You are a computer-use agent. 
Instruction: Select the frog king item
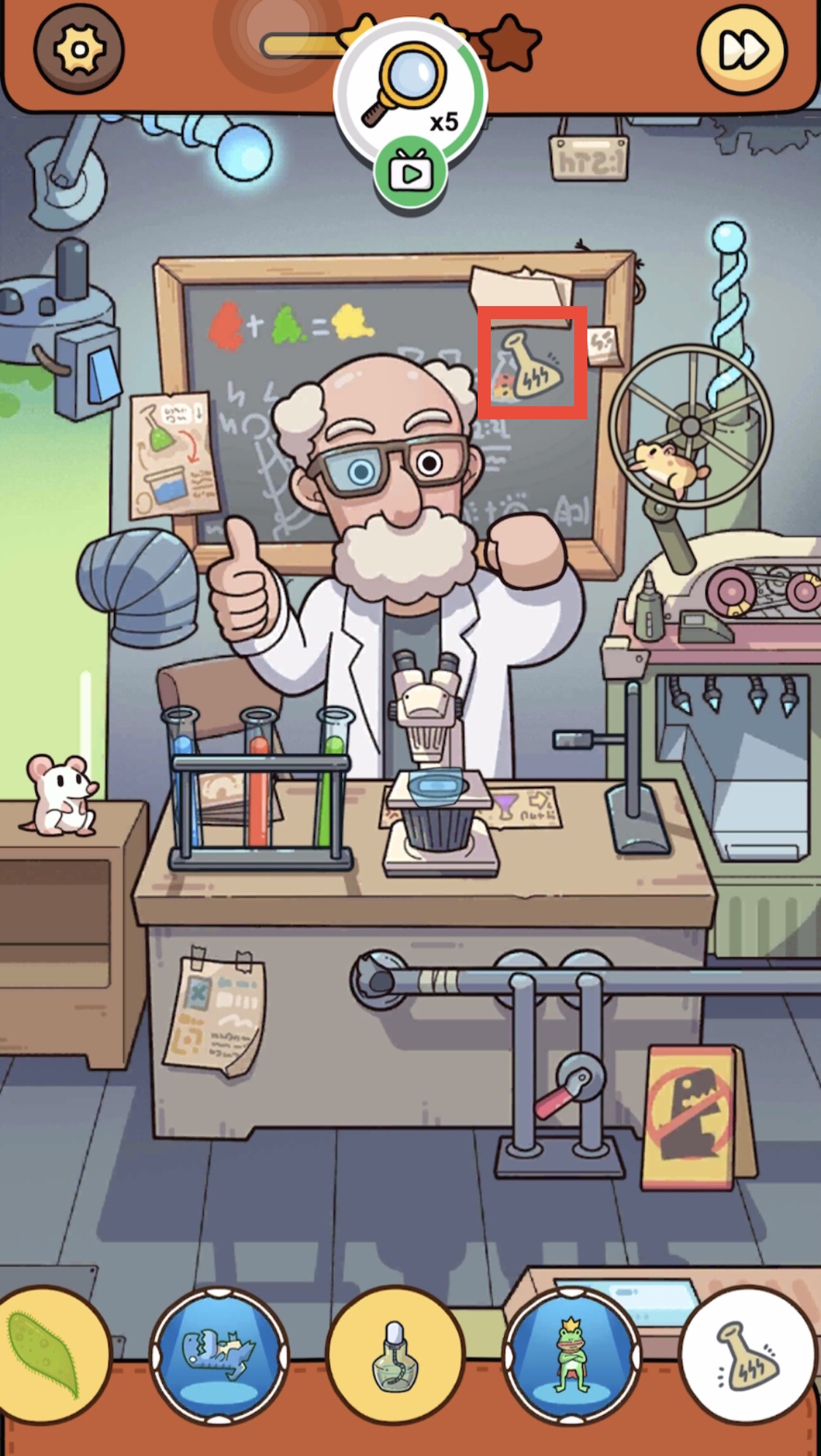[x=572, y=1355]
